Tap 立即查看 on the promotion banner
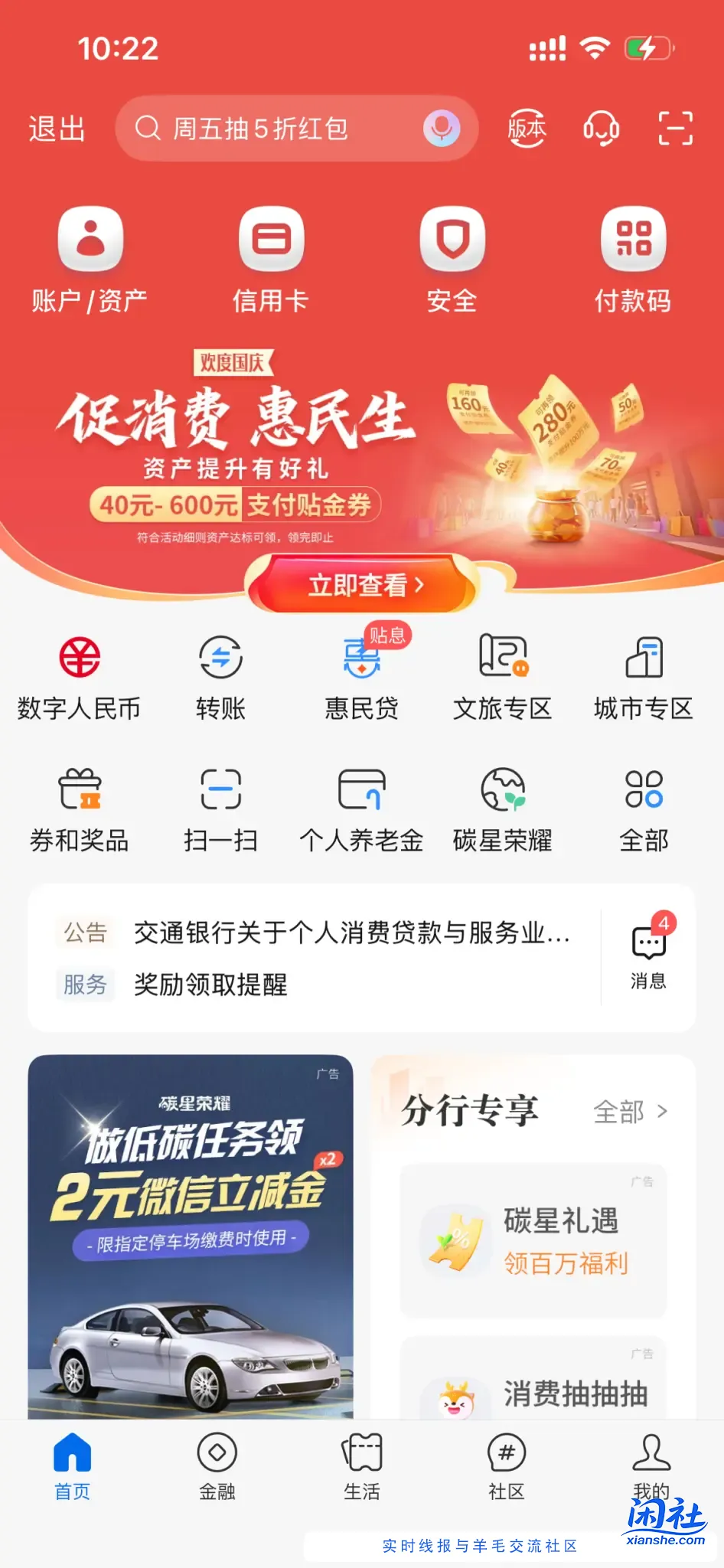The width and height of the screenshot is (724, 1568). 362,586
